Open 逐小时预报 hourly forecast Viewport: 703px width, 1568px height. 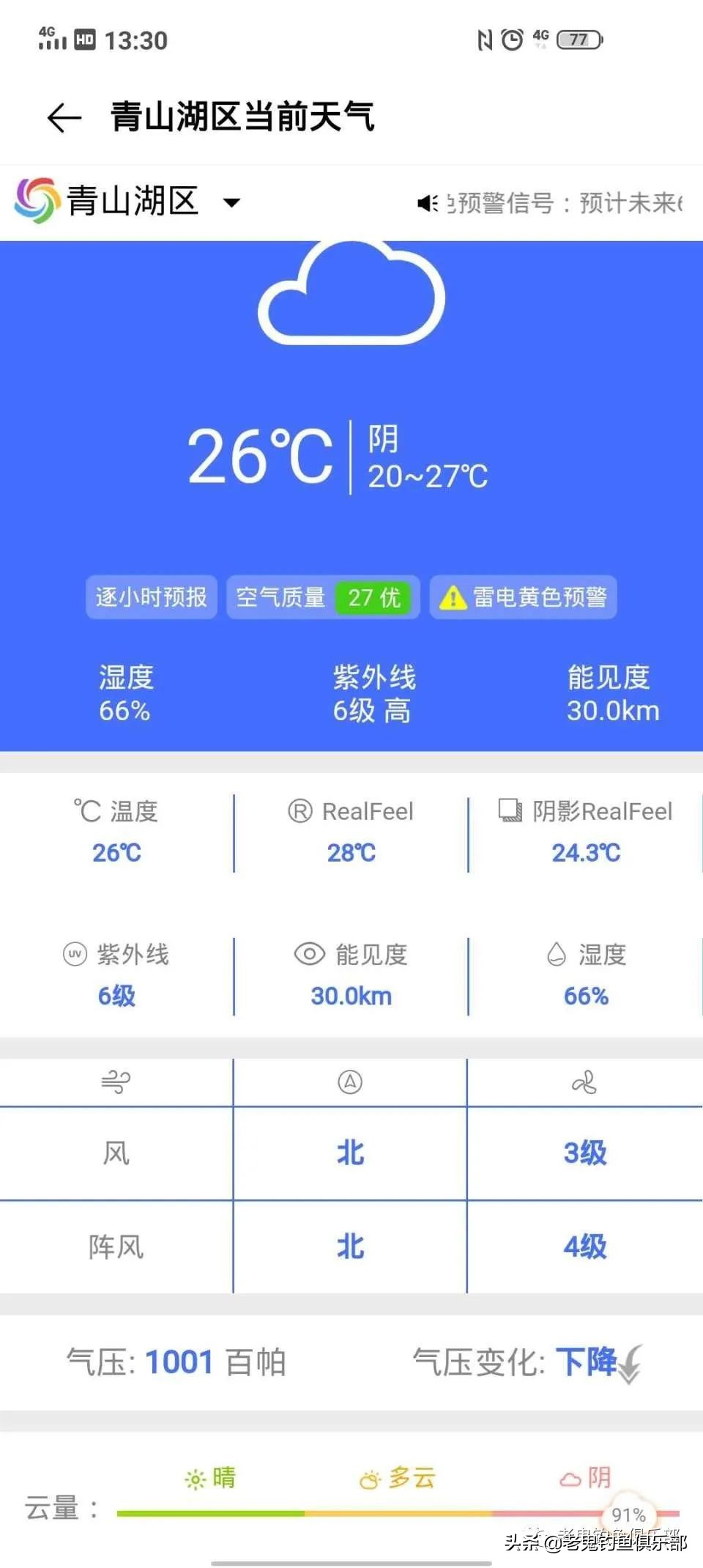point(151,598)
